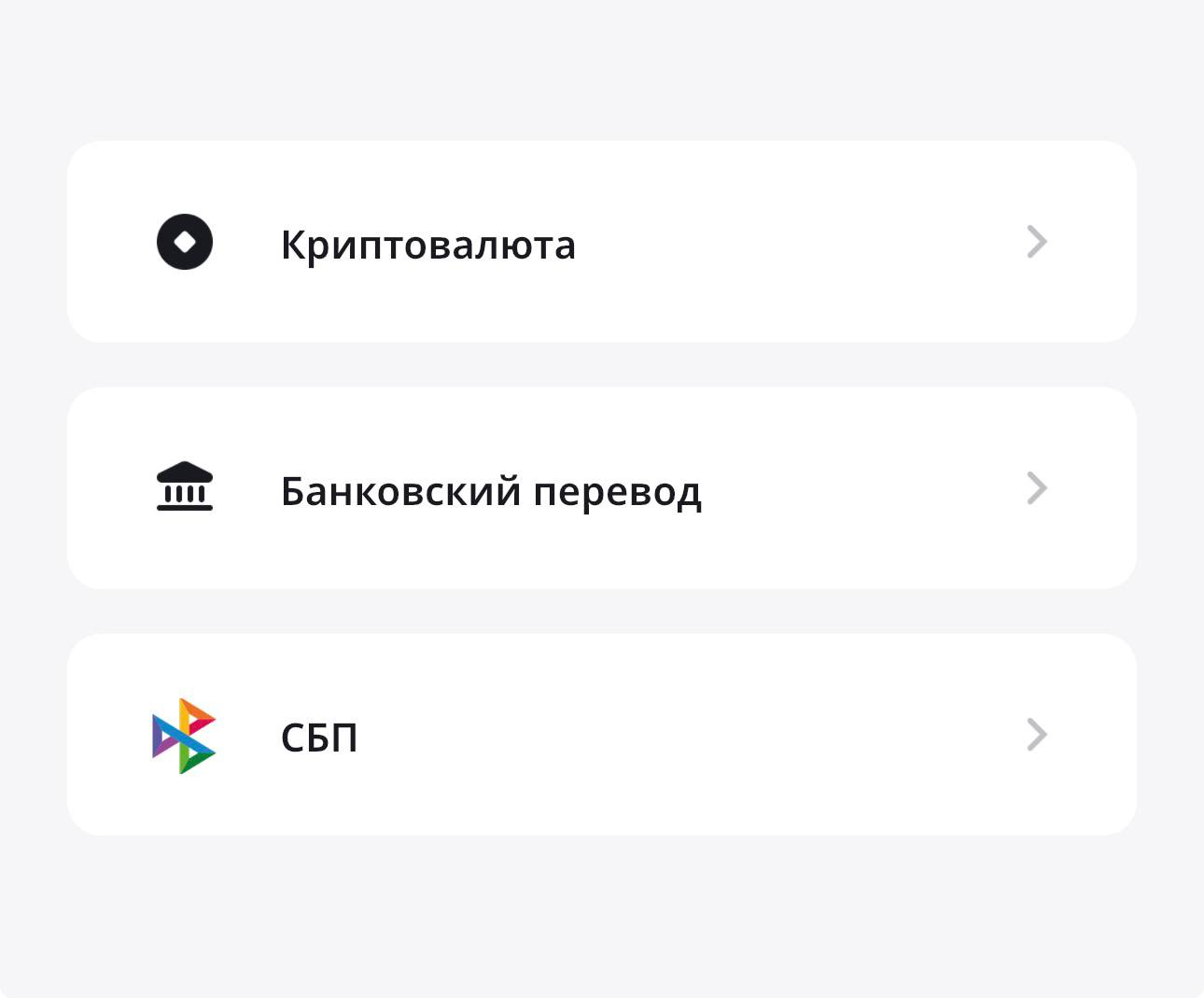Choose the СБП payment method
Viewport: 1204px width, 998px height.
601,736
